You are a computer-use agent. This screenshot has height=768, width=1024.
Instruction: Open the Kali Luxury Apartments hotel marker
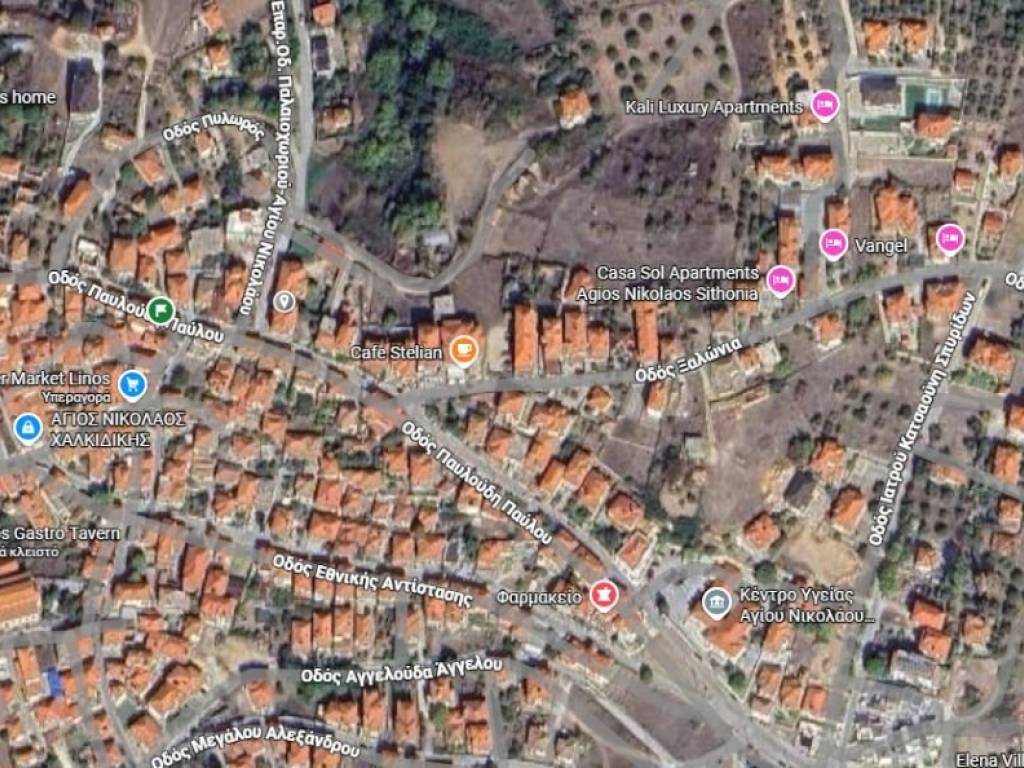point(824,104)
